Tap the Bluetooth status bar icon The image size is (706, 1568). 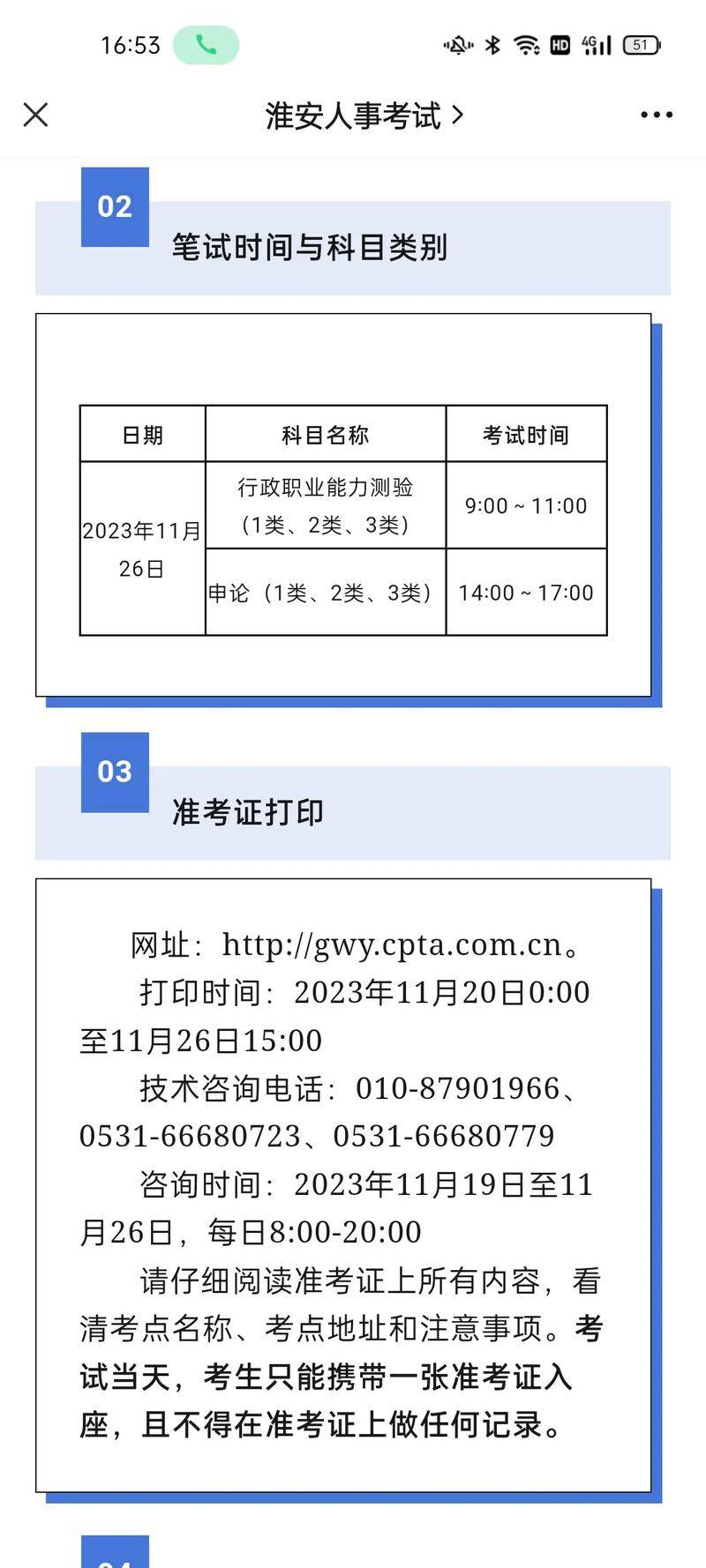[492, 44]
